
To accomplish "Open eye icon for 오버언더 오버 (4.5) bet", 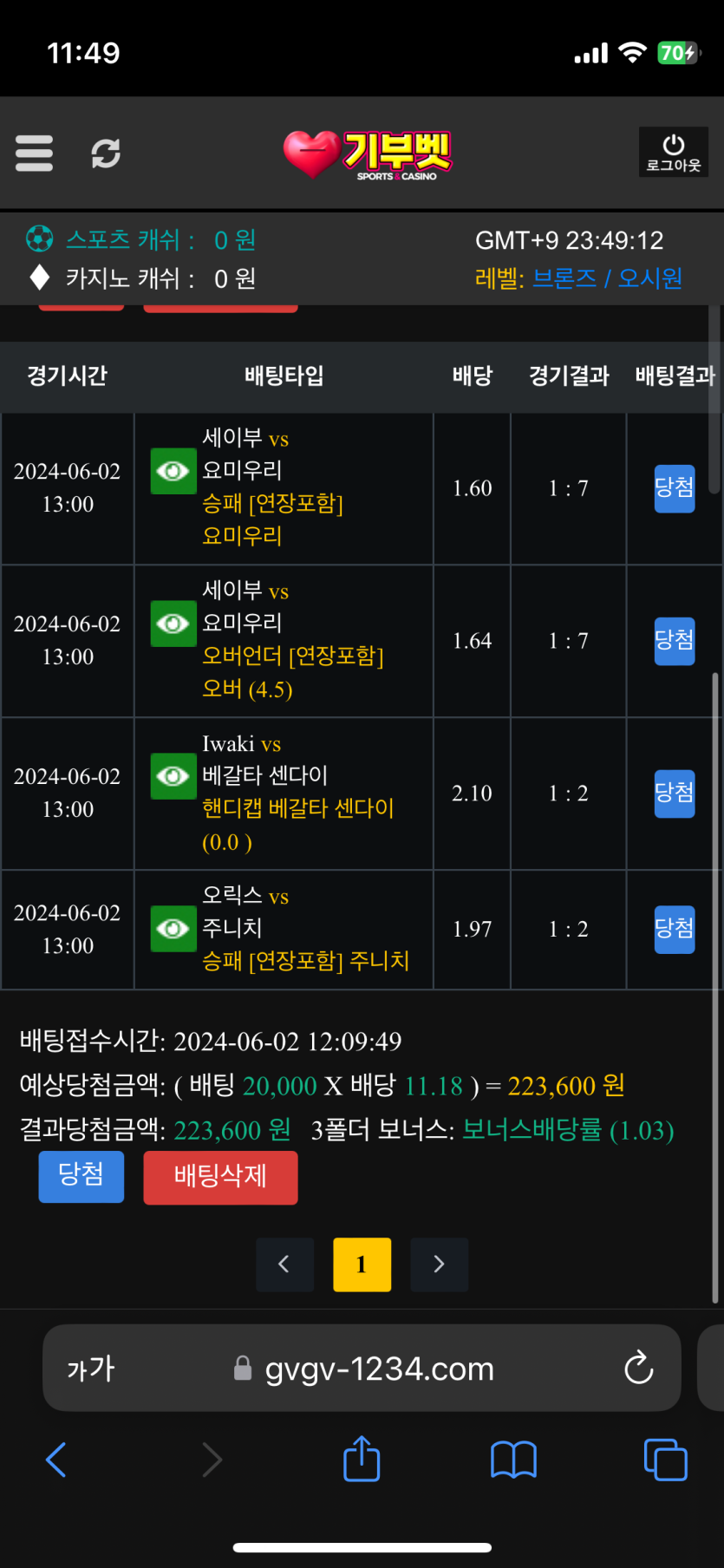I will tap(173, 624).
